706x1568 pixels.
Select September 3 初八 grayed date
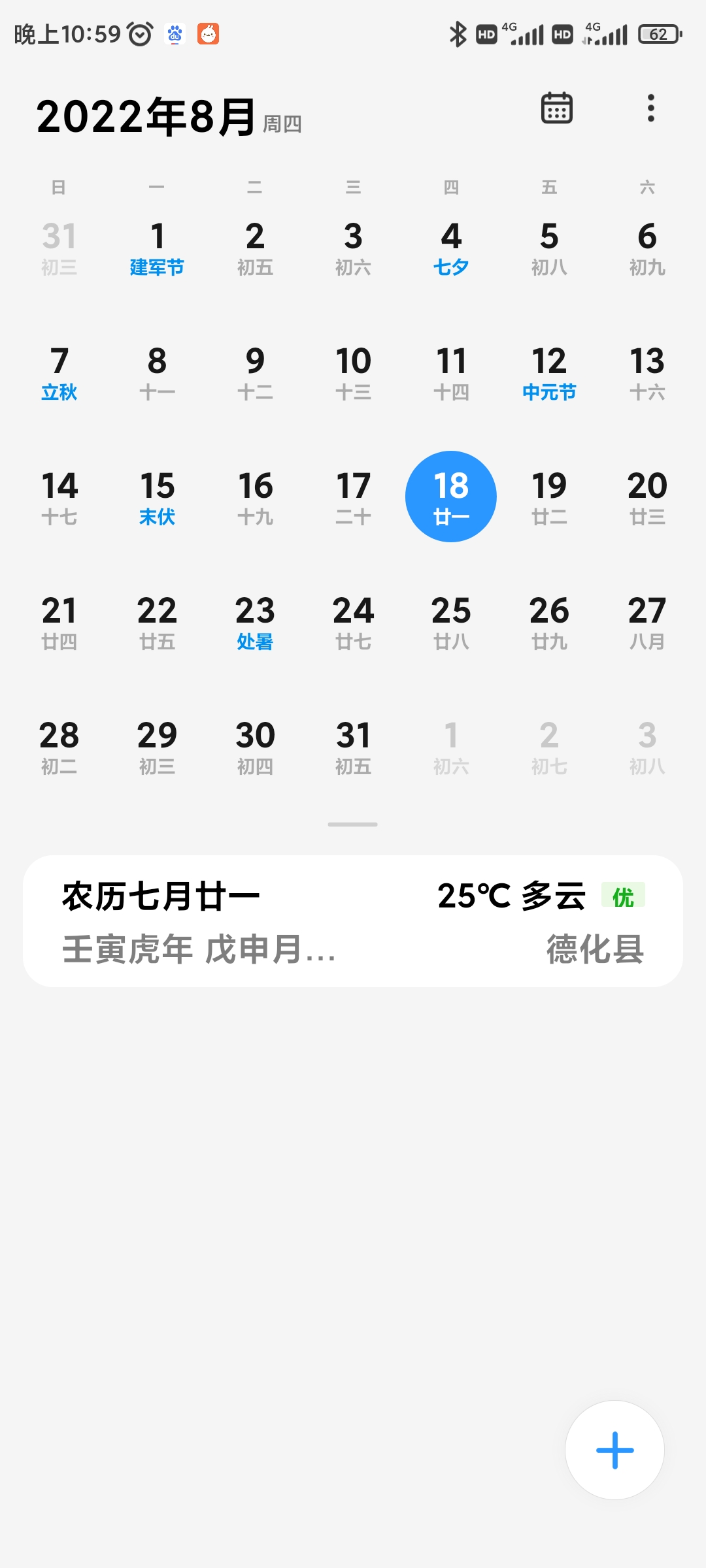(647, 747)
